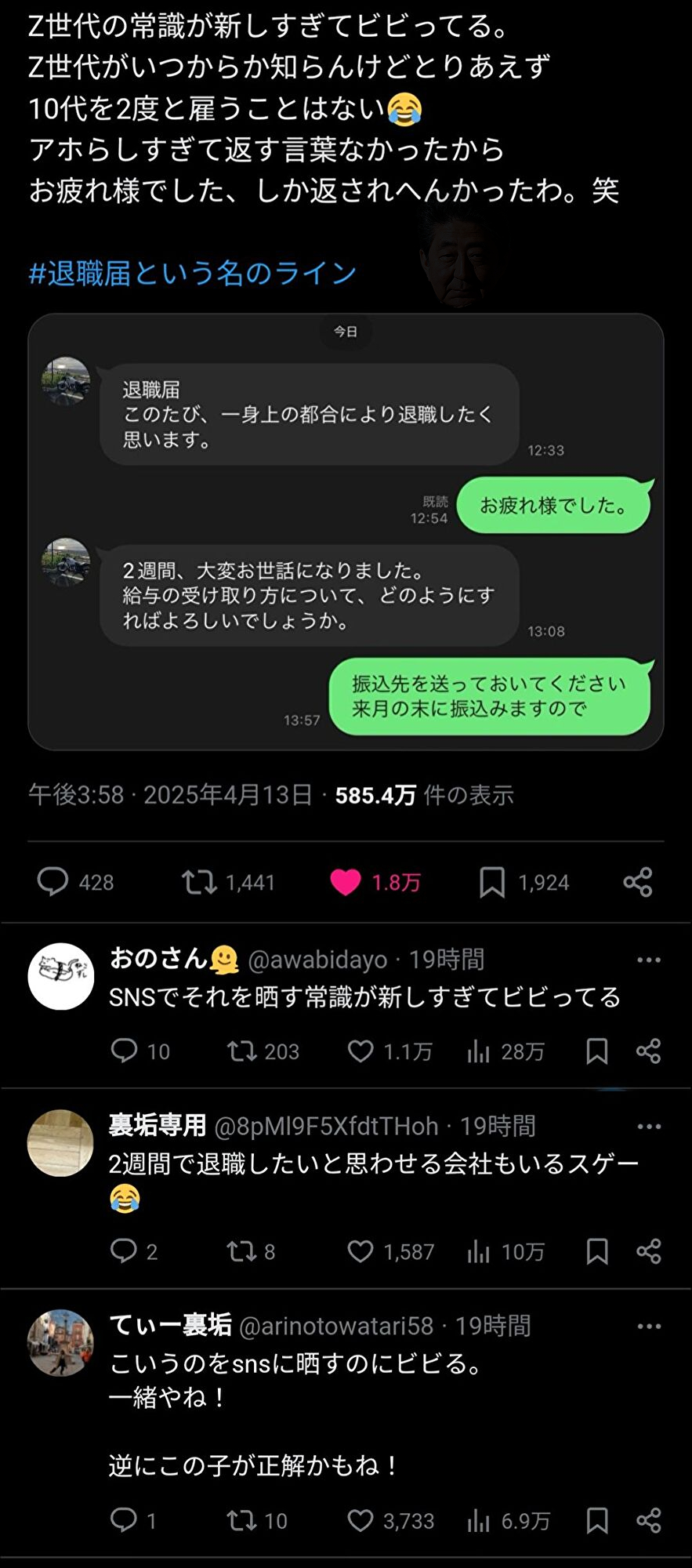Open the attached LINE chat screenshot
Viewport: 692px width, 1568px height.
tap(346, 532)
